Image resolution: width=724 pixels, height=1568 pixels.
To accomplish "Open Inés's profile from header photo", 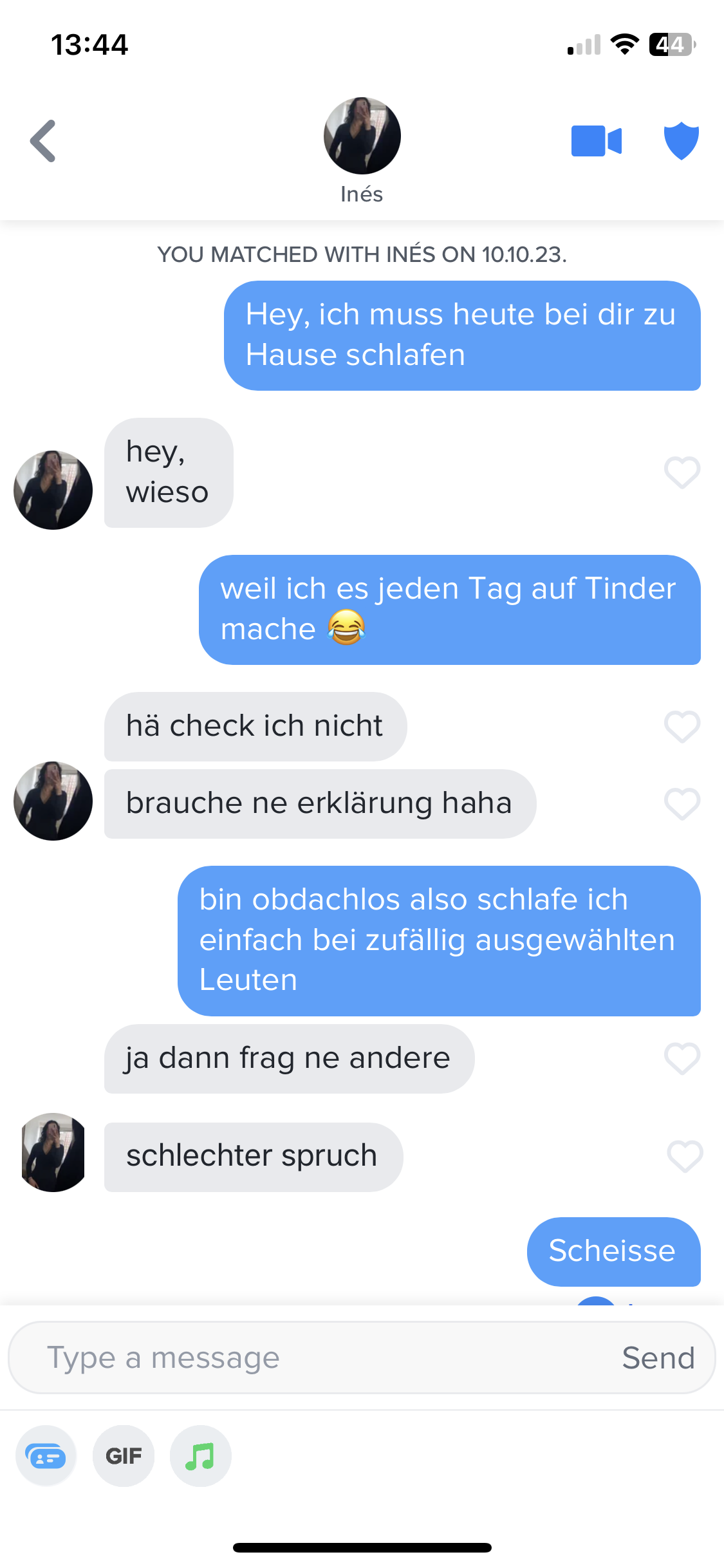I will pos(362,136).
